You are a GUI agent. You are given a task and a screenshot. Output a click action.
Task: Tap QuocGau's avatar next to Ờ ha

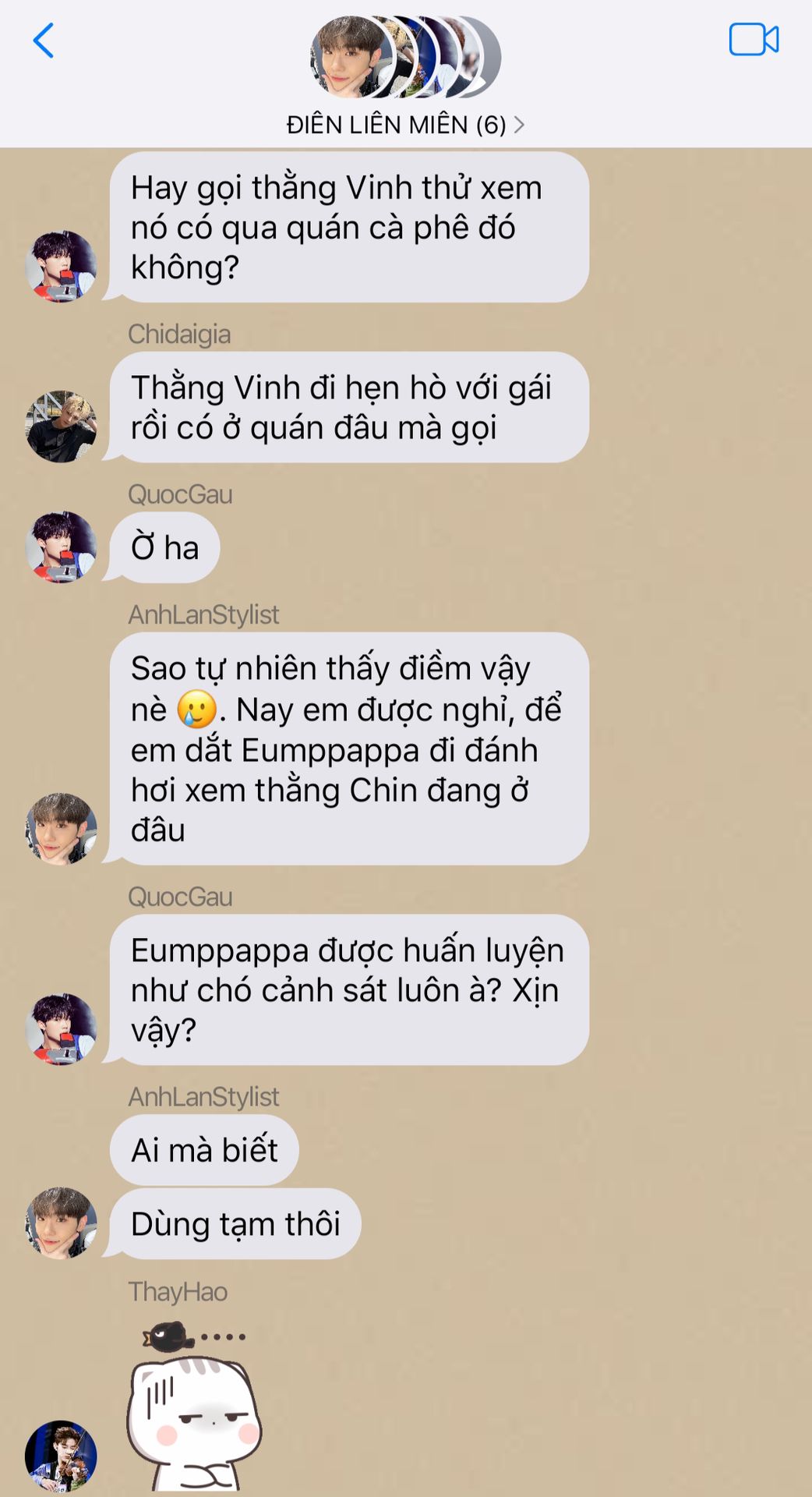pos(61,547)
